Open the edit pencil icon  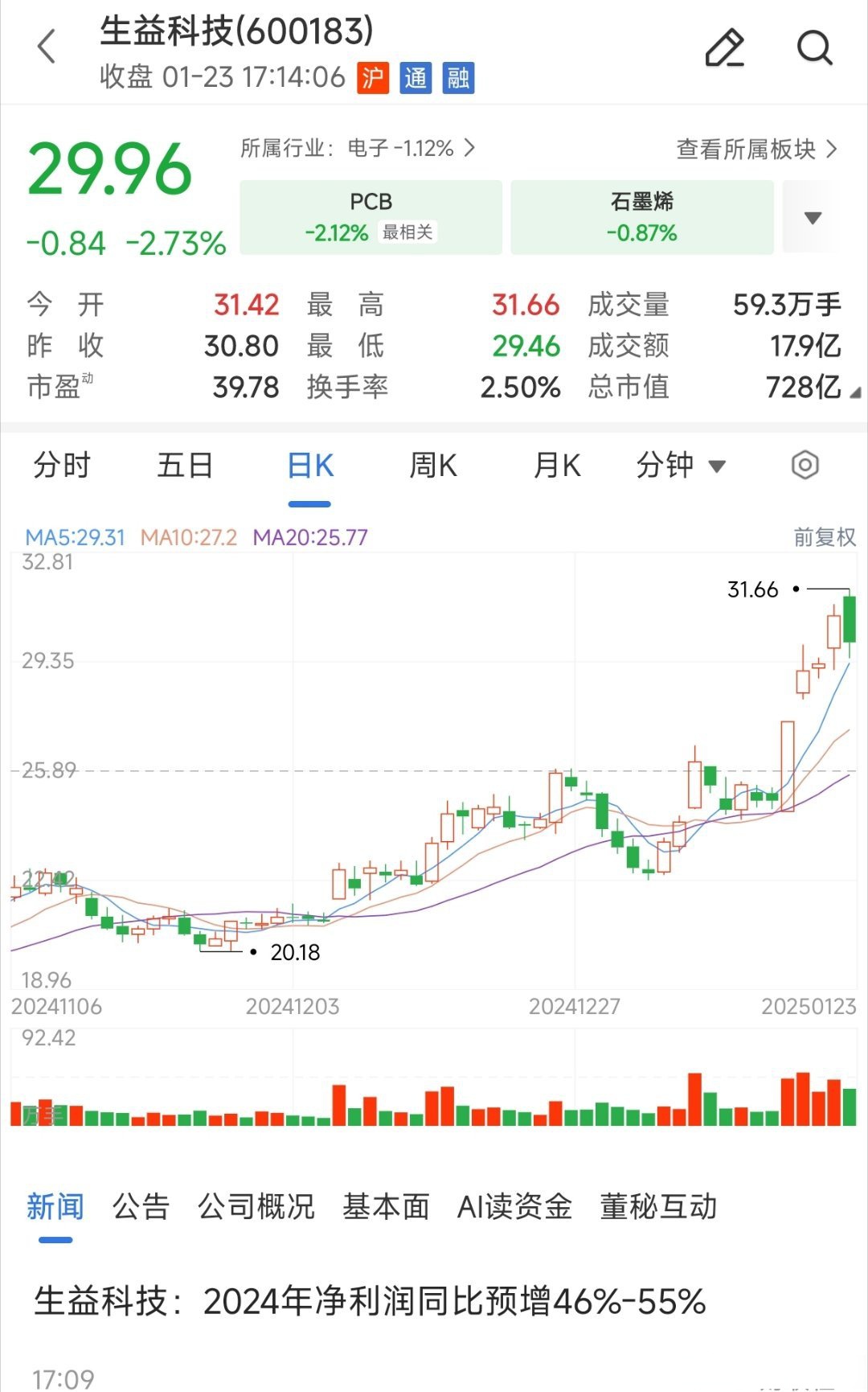click(x=723, y=47)
